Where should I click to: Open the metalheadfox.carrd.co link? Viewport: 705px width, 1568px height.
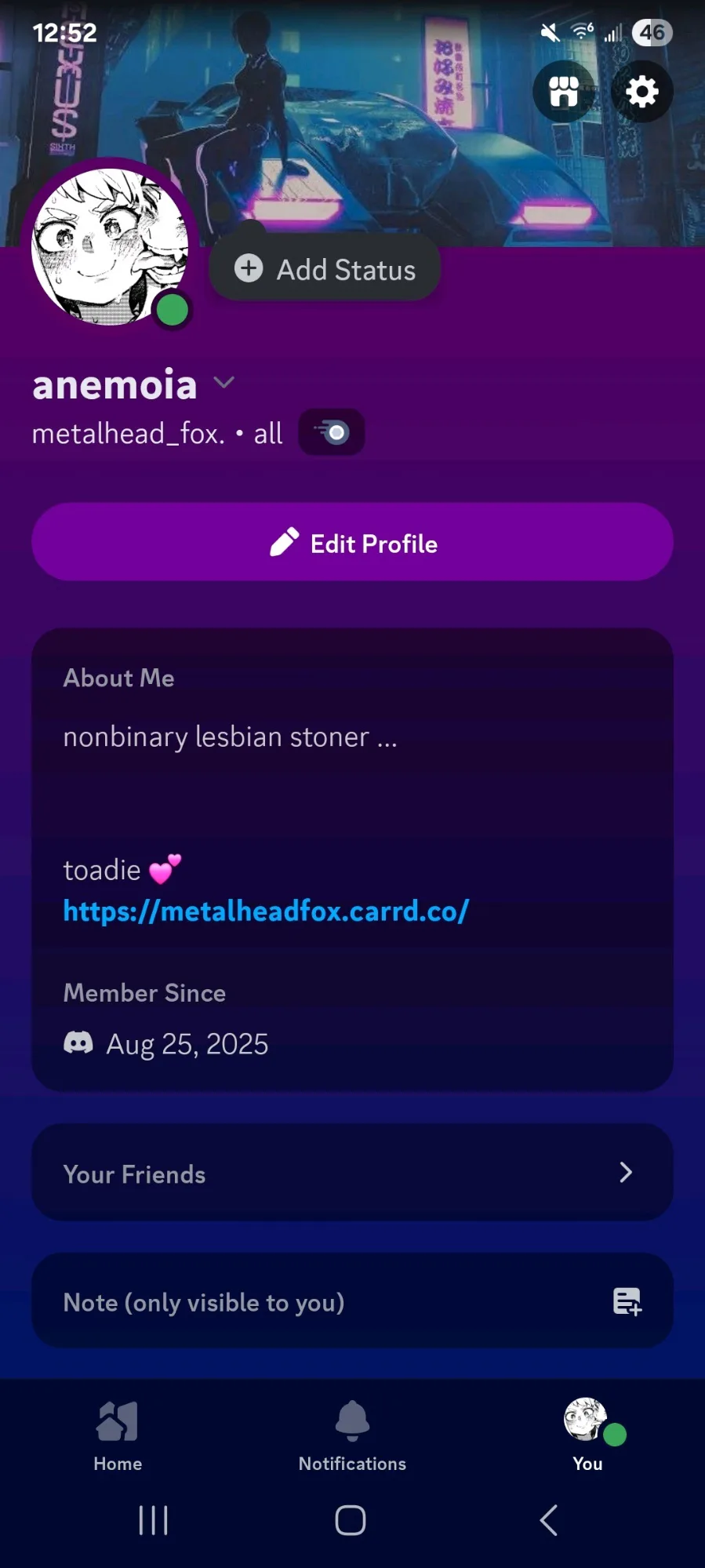click(266, 911)
